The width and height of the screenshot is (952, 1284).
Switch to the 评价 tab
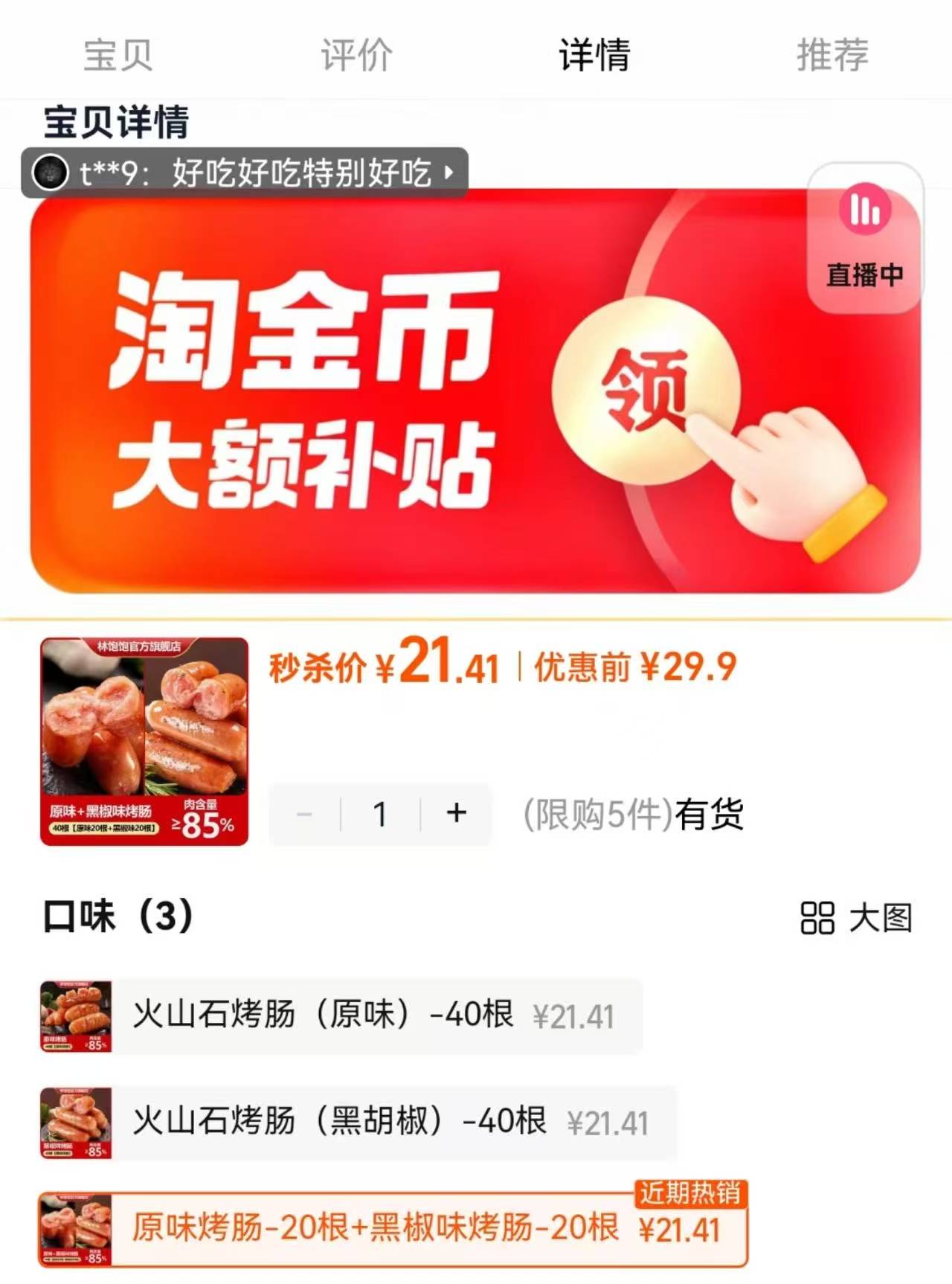pos(354,54)
